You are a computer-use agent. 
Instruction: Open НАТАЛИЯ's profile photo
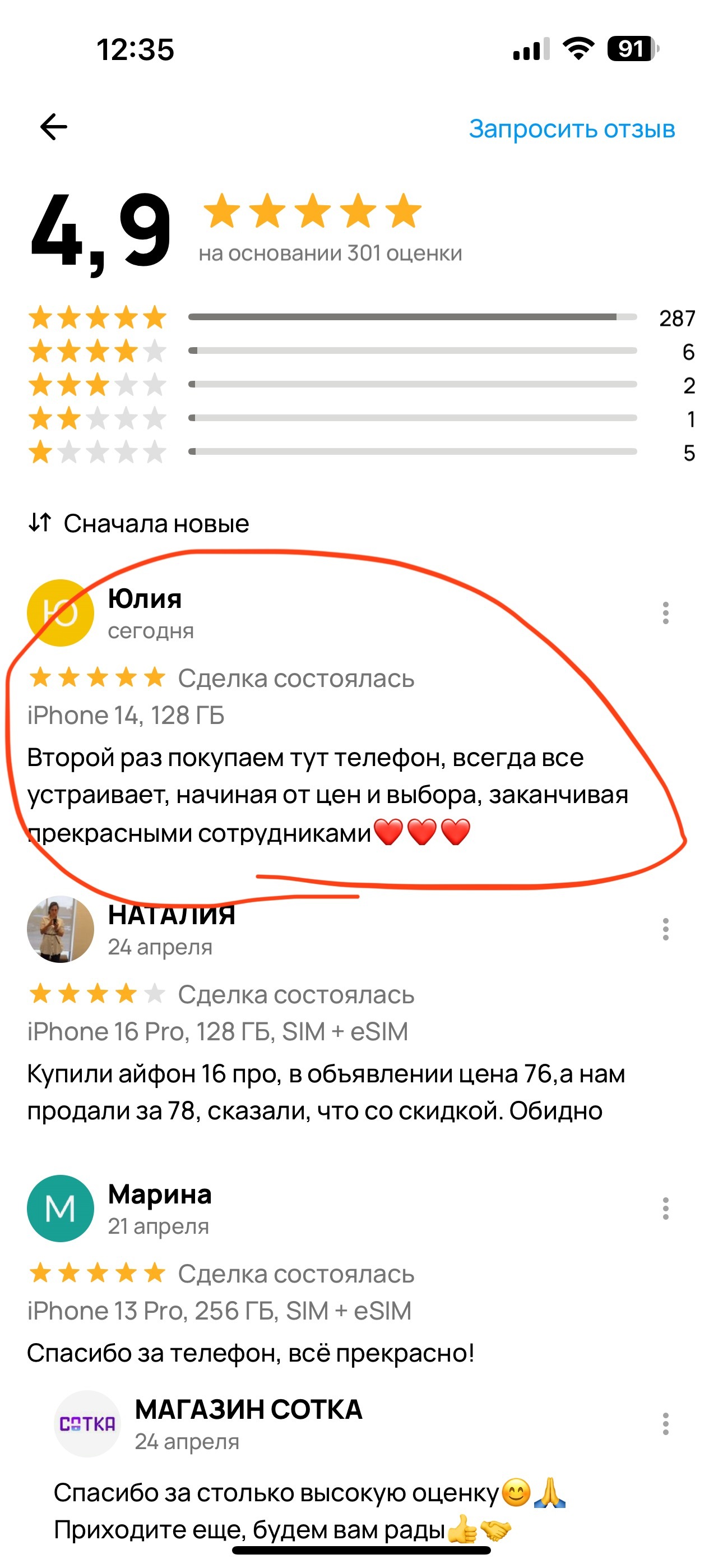(x=61, y=929)
